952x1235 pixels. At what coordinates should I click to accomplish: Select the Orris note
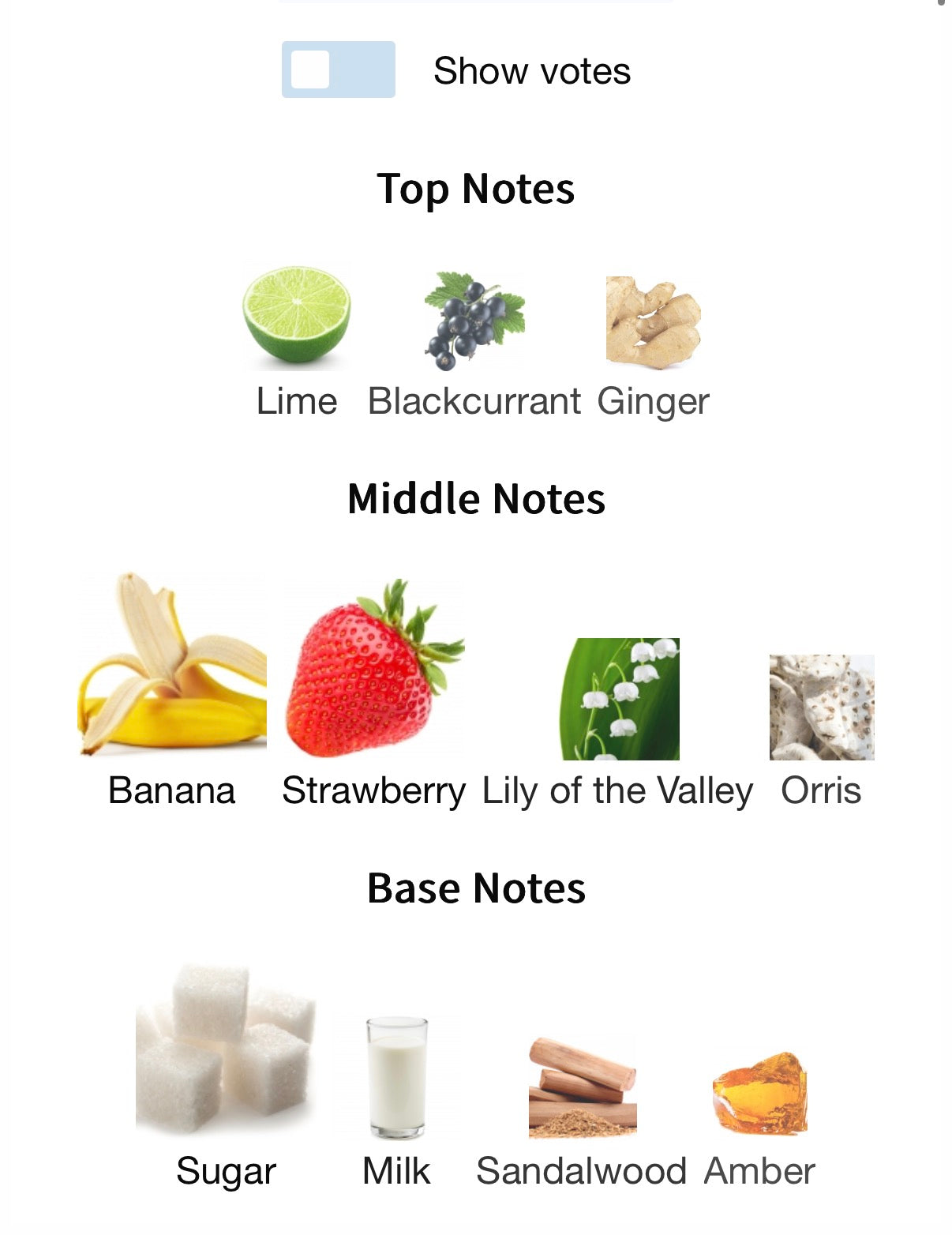click(x=821, y=707)
